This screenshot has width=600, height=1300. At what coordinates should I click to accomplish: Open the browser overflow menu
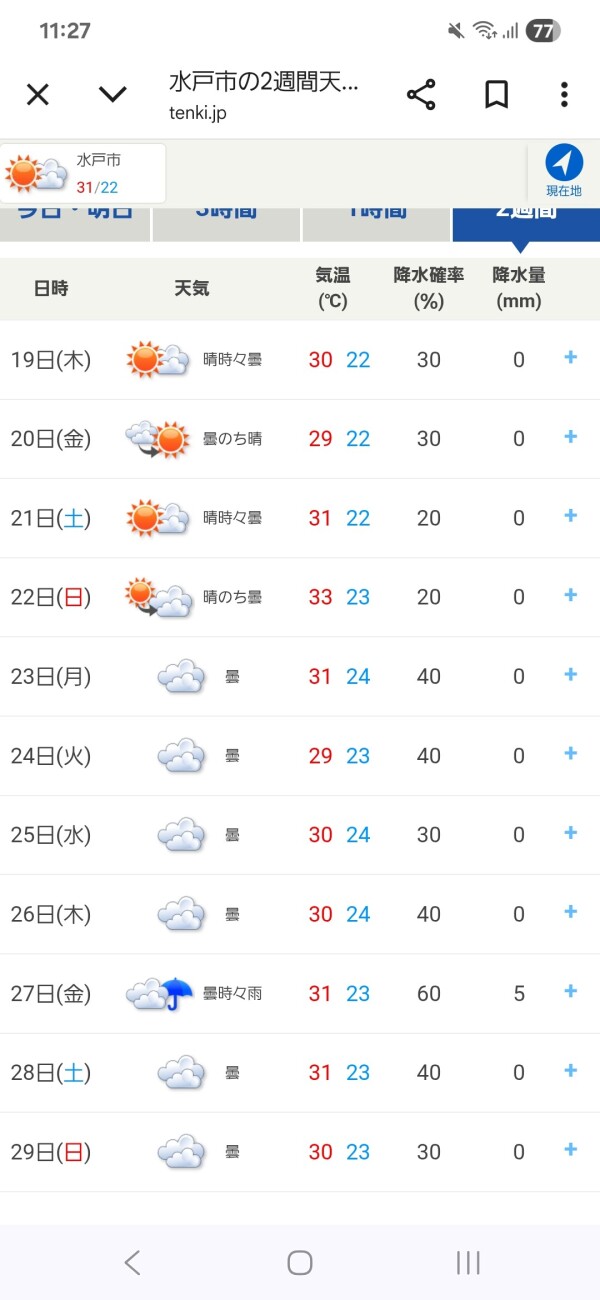tap(564, 95)
